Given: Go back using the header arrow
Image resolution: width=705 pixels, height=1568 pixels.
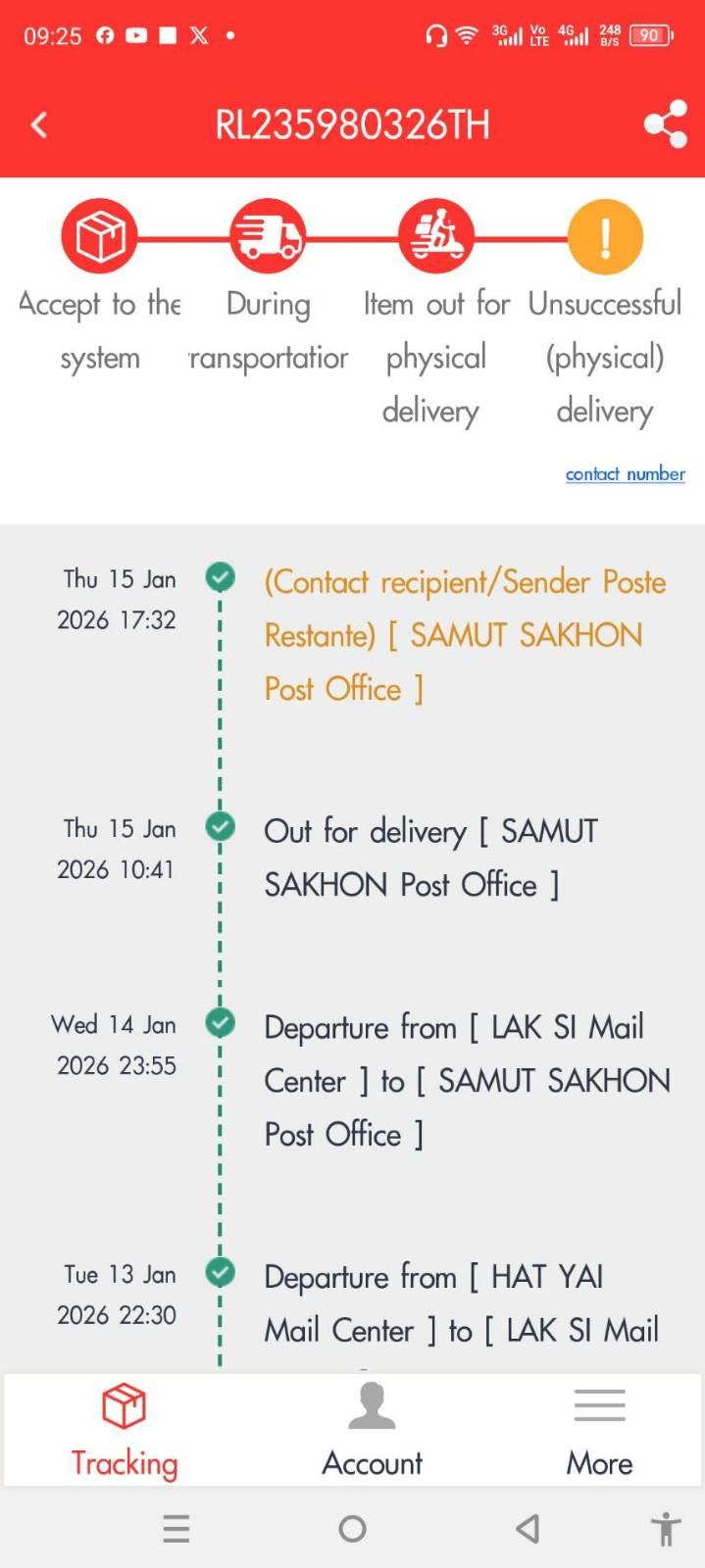Looking at the screenshot, I should pyautogui.click(x=39, y=124).
